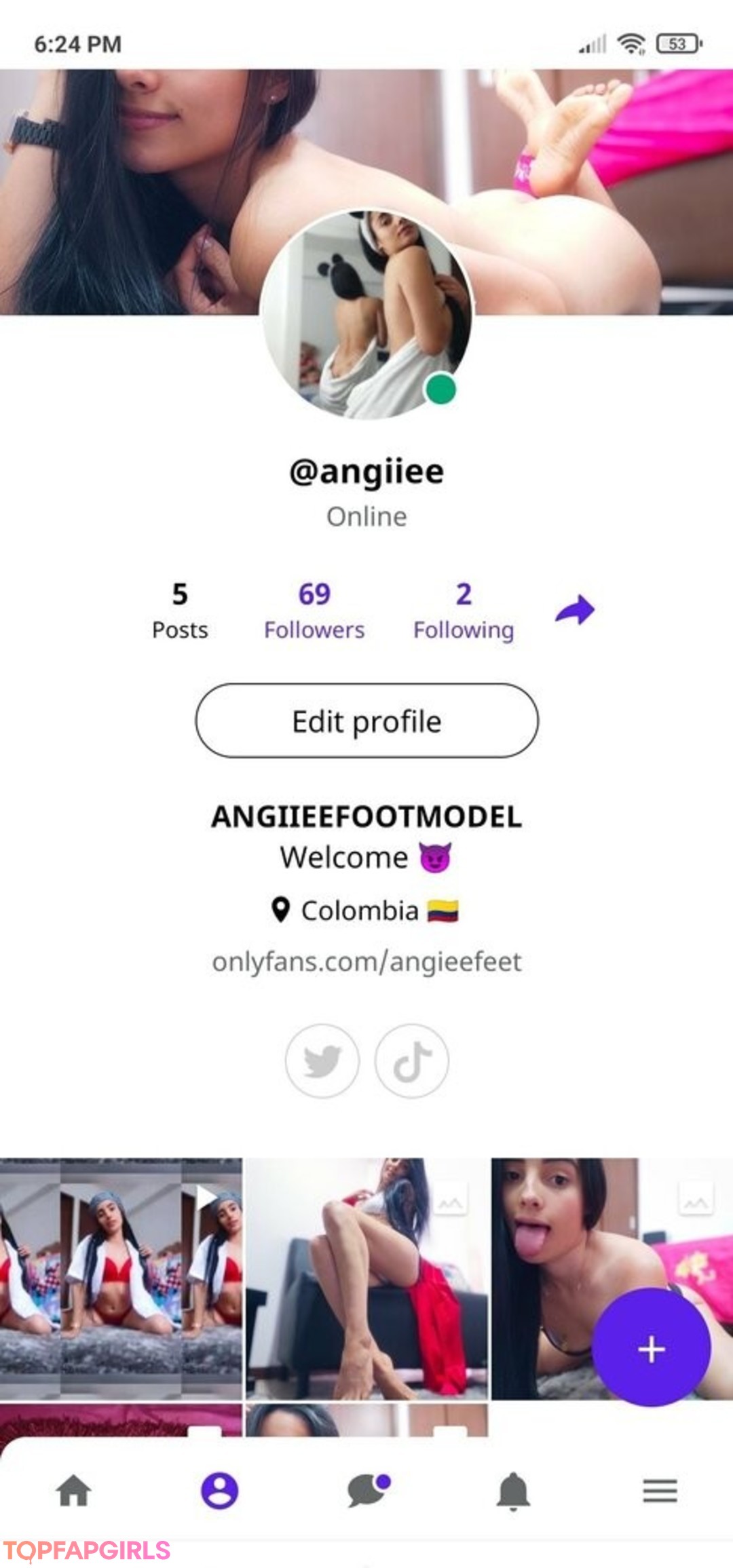Share this profile via arrow icon
733x1568 pixels.
(575, 610)
